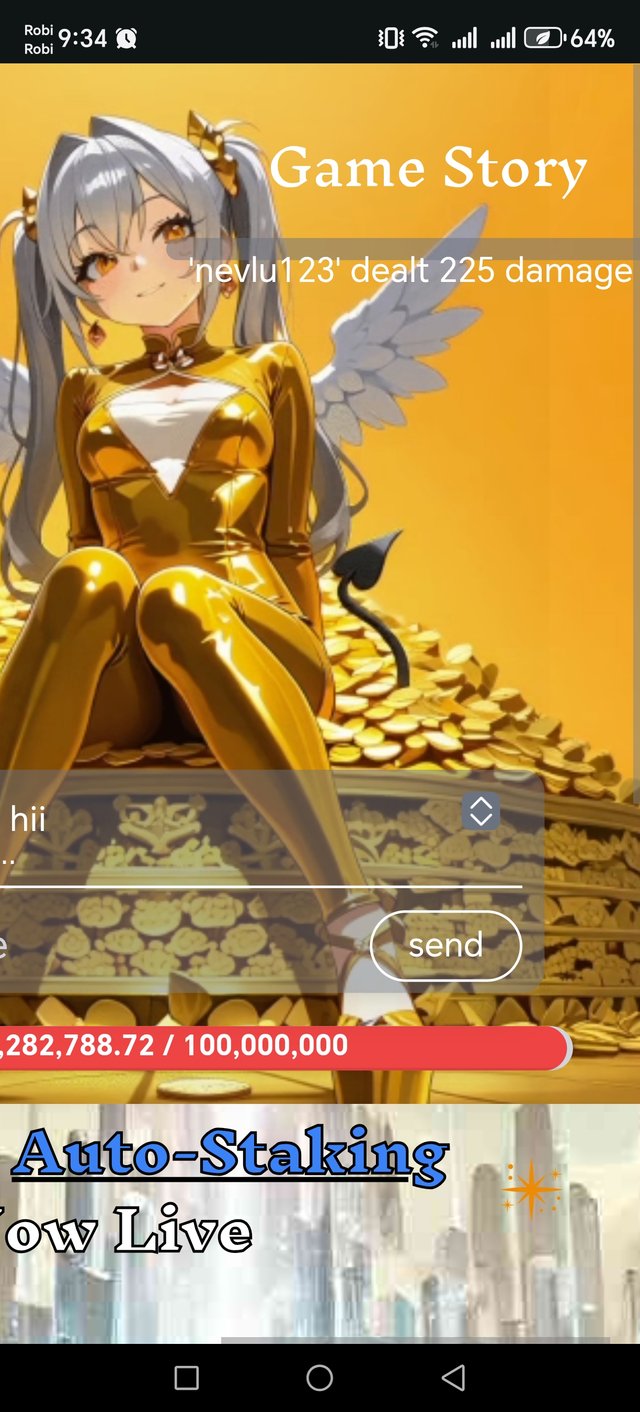Focus the message input beside send
This screenshot has height=1412, width=640.
[180, 945]
